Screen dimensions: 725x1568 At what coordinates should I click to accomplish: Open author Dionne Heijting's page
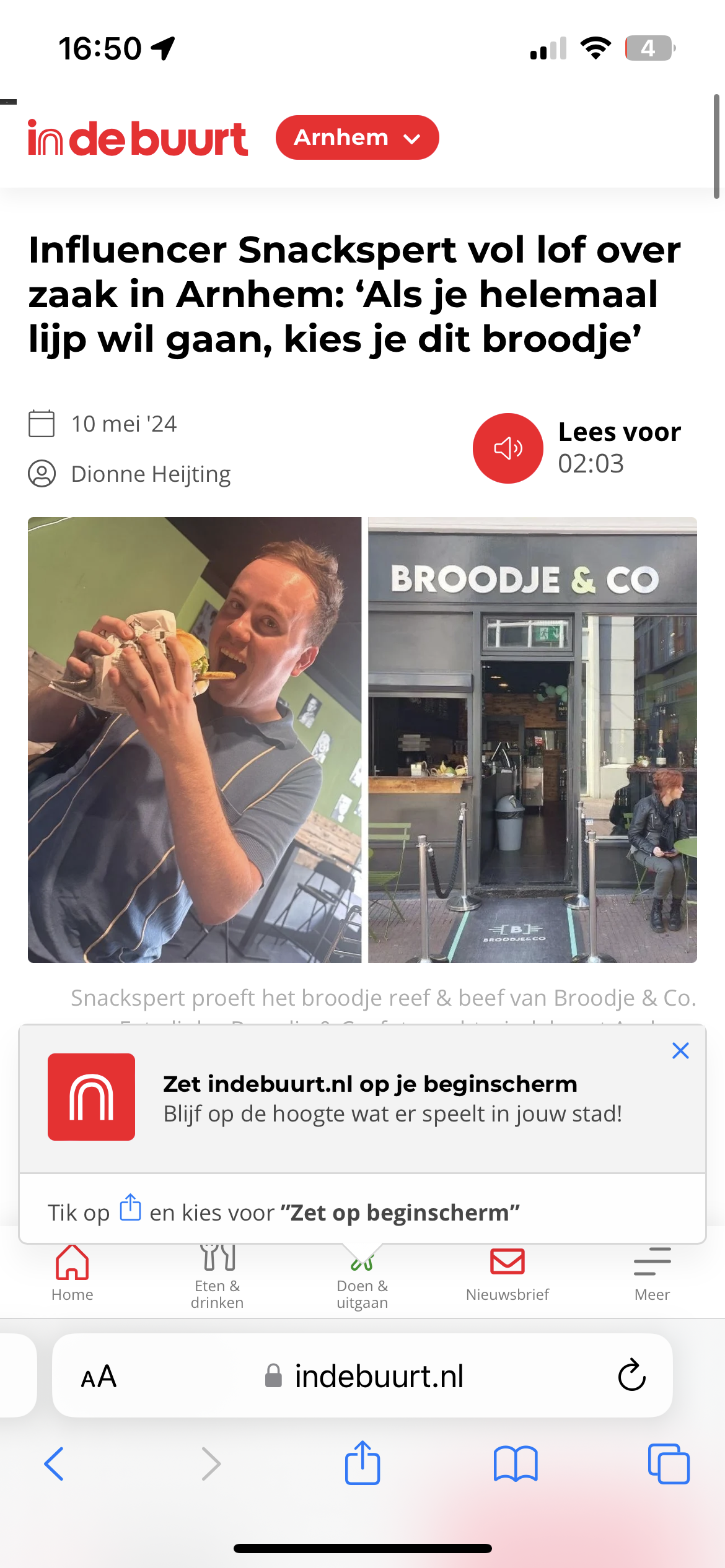150,474
